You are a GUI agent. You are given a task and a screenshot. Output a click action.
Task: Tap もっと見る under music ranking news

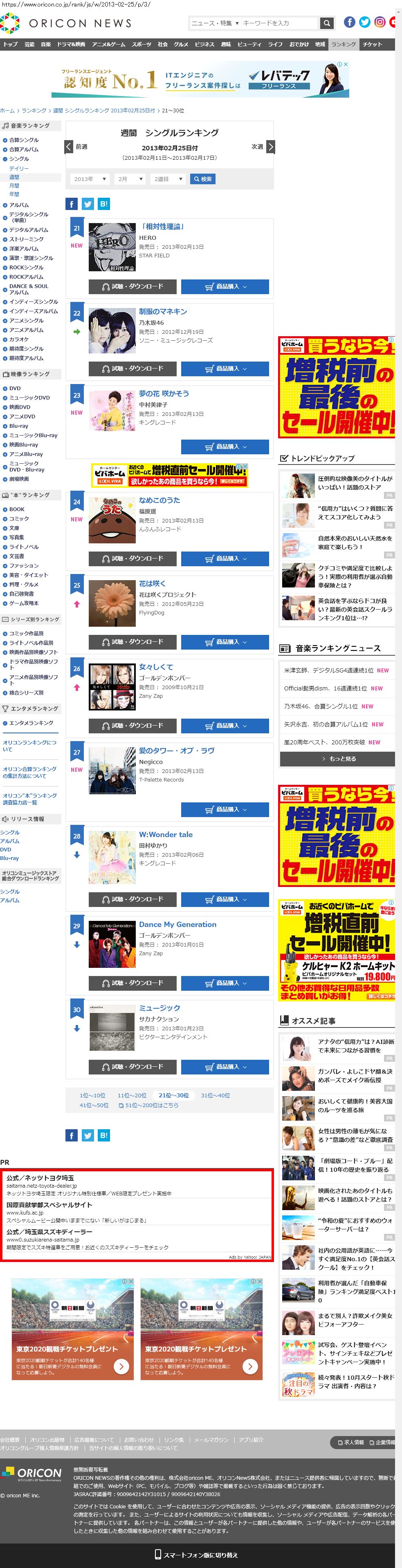coord(337,758)
